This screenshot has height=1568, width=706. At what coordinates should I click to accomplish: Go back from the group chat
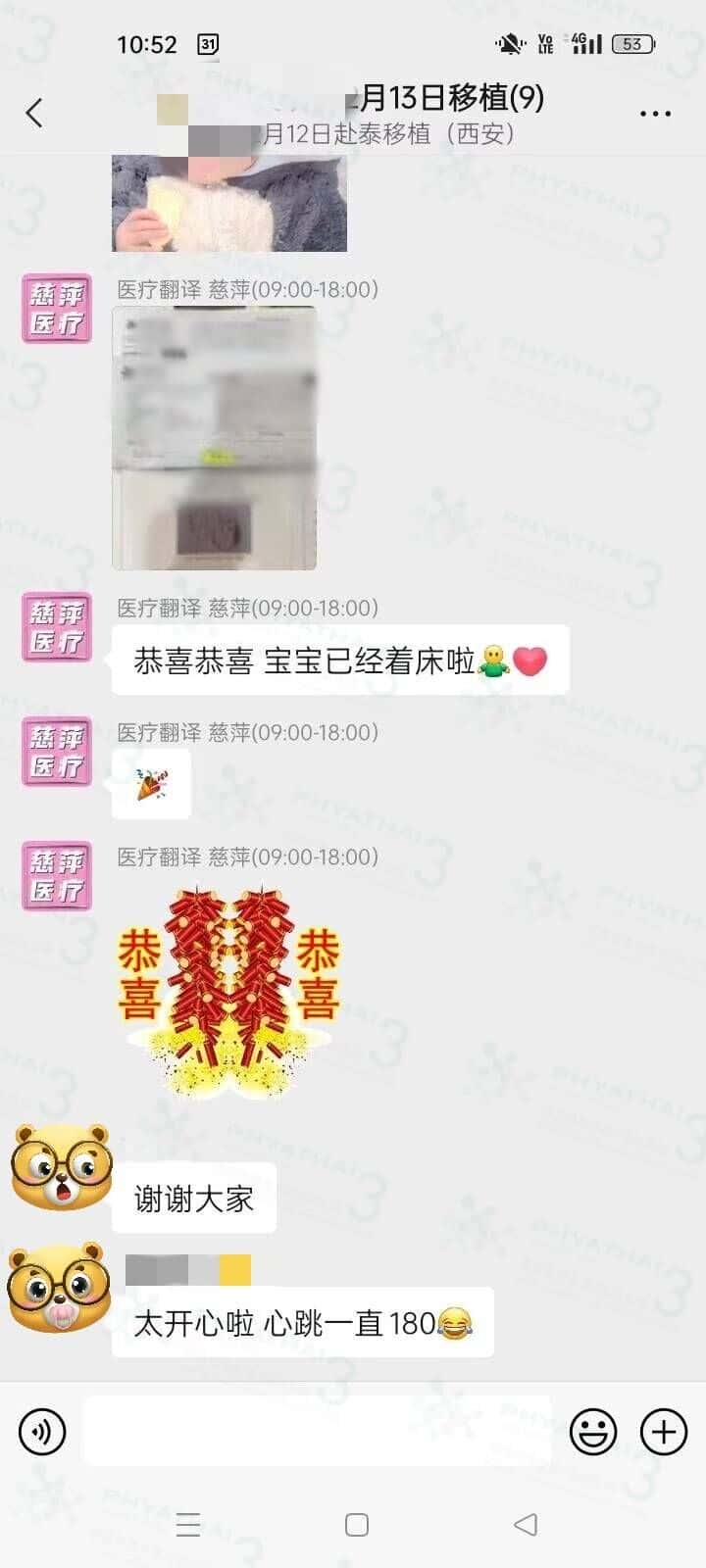(34, 113)
